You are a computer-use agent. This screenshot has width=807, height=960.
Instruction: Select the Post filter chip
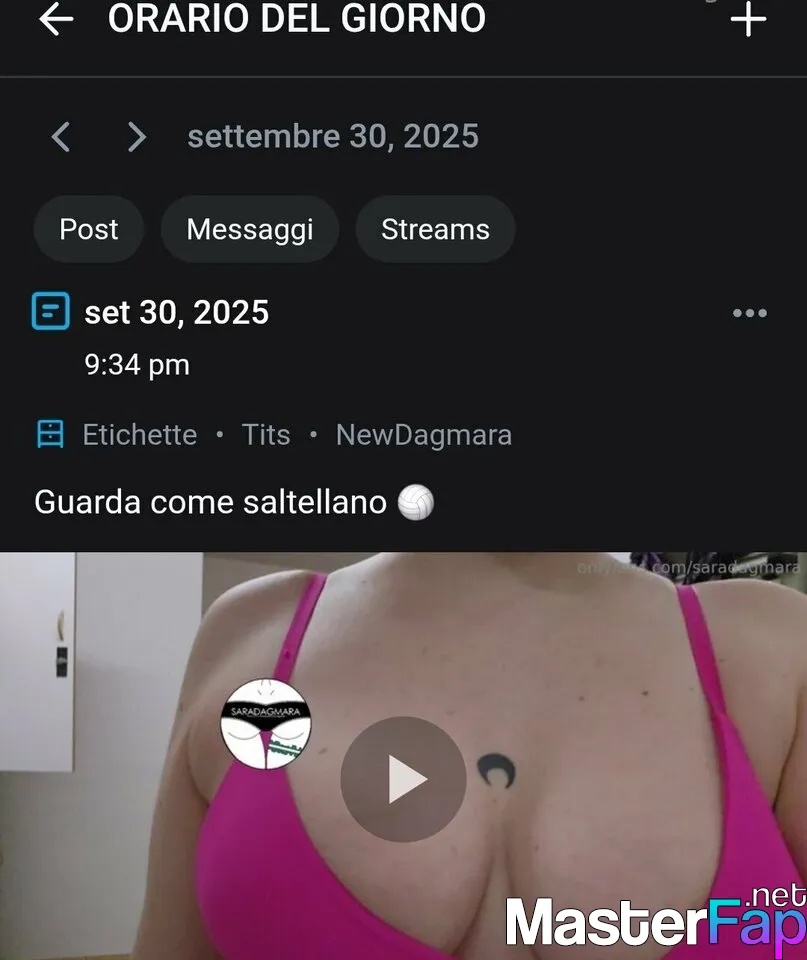[x=89, y=229]
